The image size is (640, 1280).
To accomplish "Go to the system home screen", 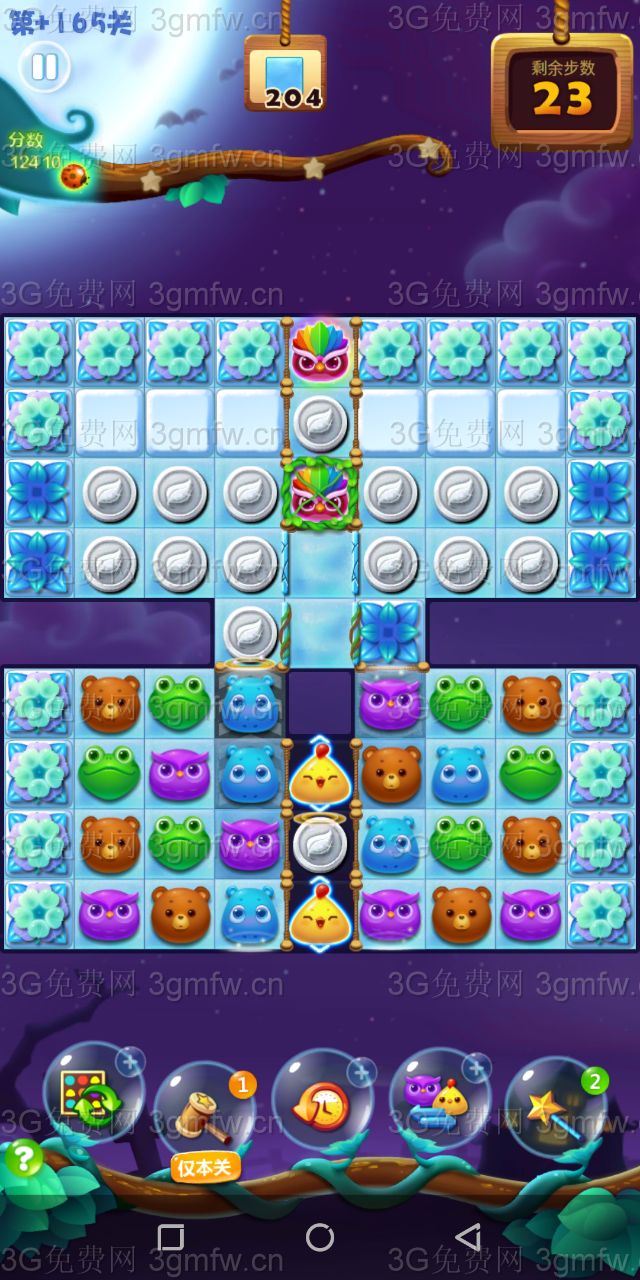I will (320, 1237).
